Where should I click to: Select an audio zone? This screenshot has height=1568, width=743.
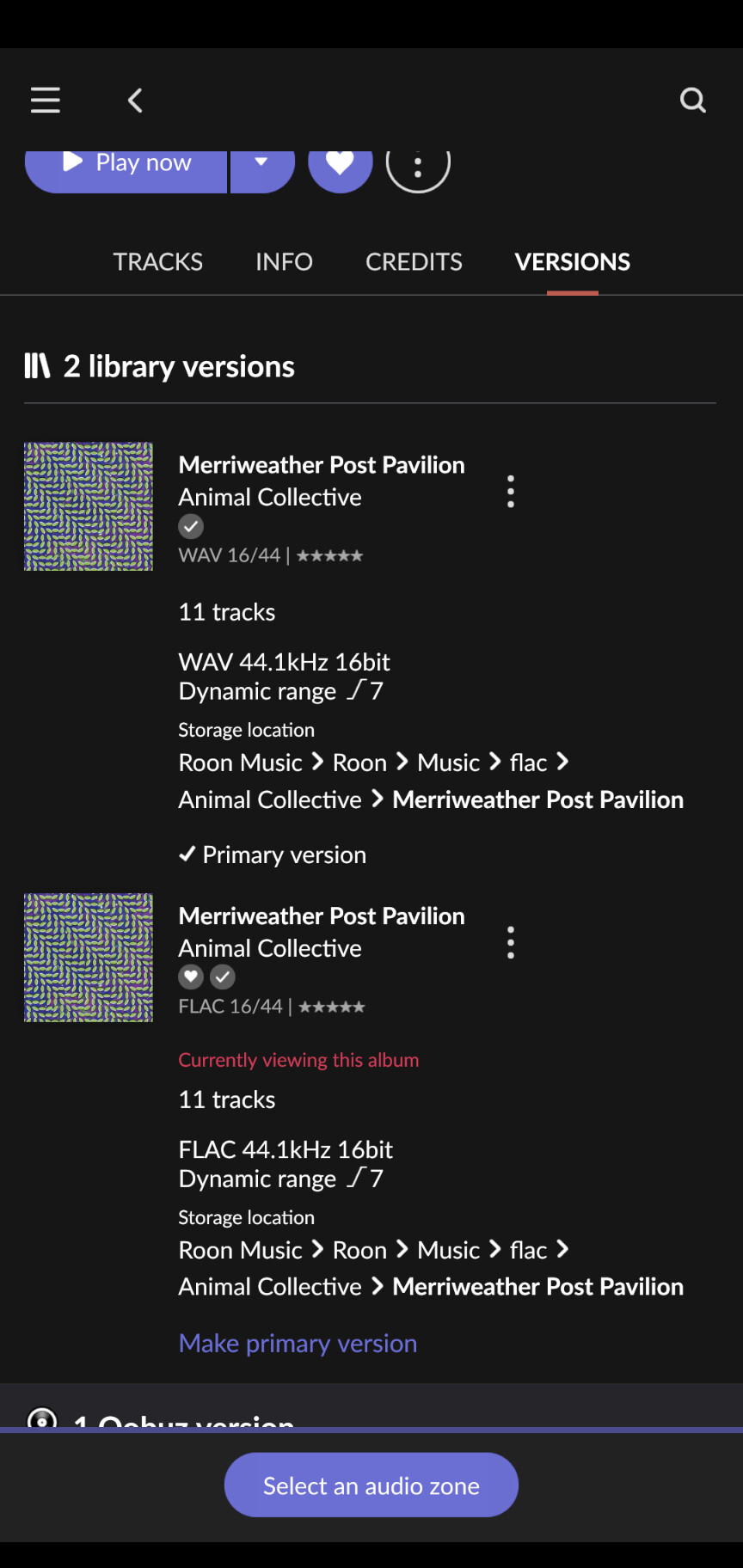(x=371, y=1485)
